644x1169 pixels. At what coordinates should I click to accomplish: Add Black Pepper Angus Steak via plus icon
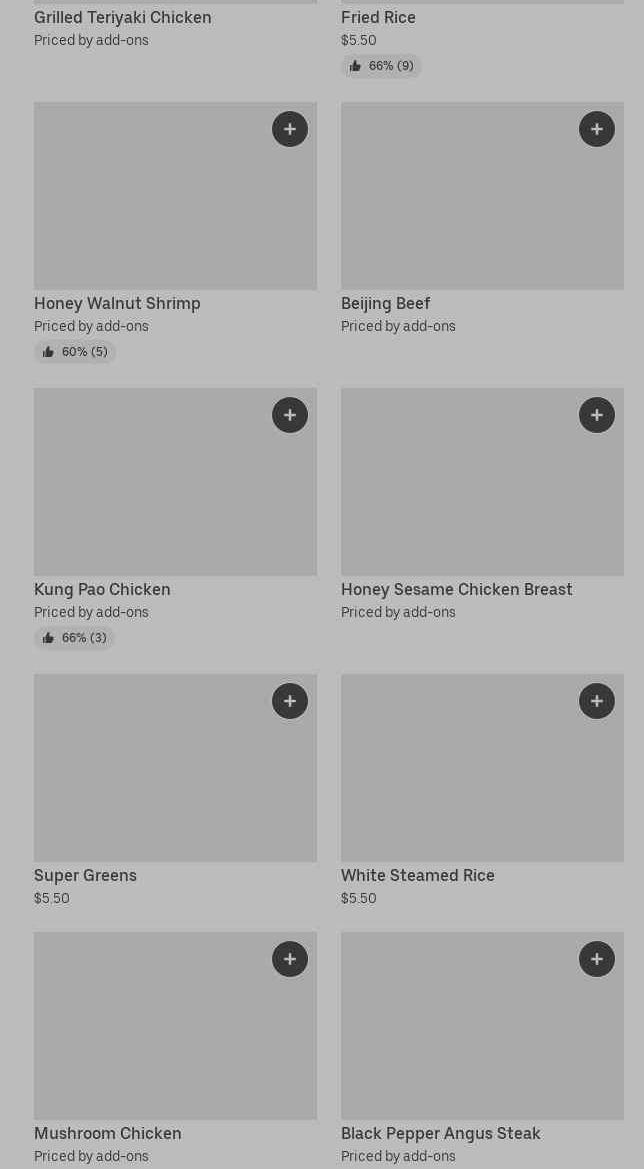click(x=597, y=959)
